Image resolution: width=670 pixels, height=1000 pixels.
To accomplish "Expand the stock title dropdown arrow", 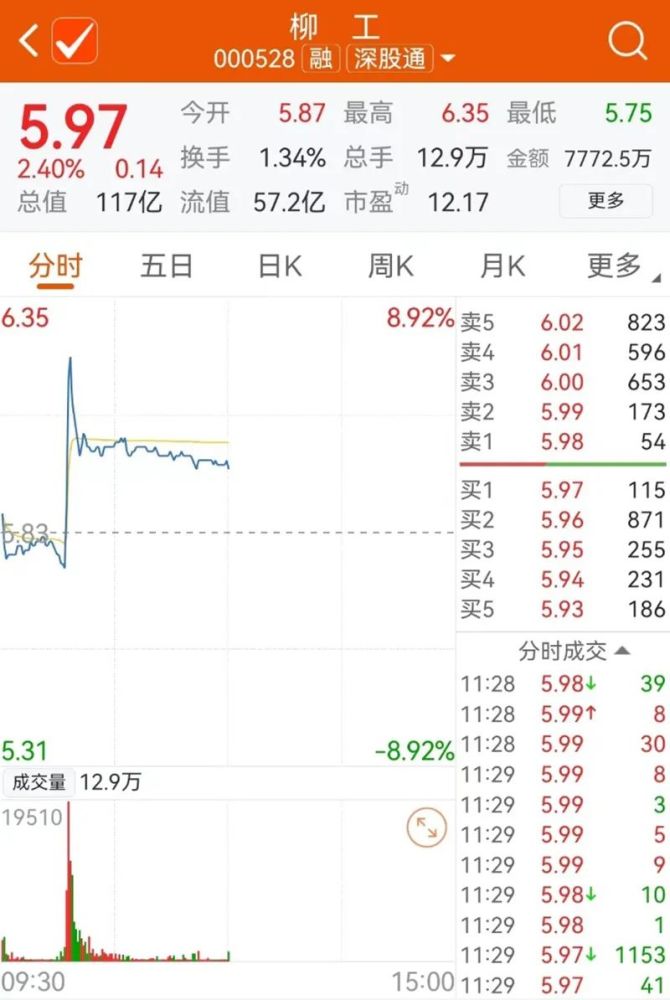I will tap(448, 58).
